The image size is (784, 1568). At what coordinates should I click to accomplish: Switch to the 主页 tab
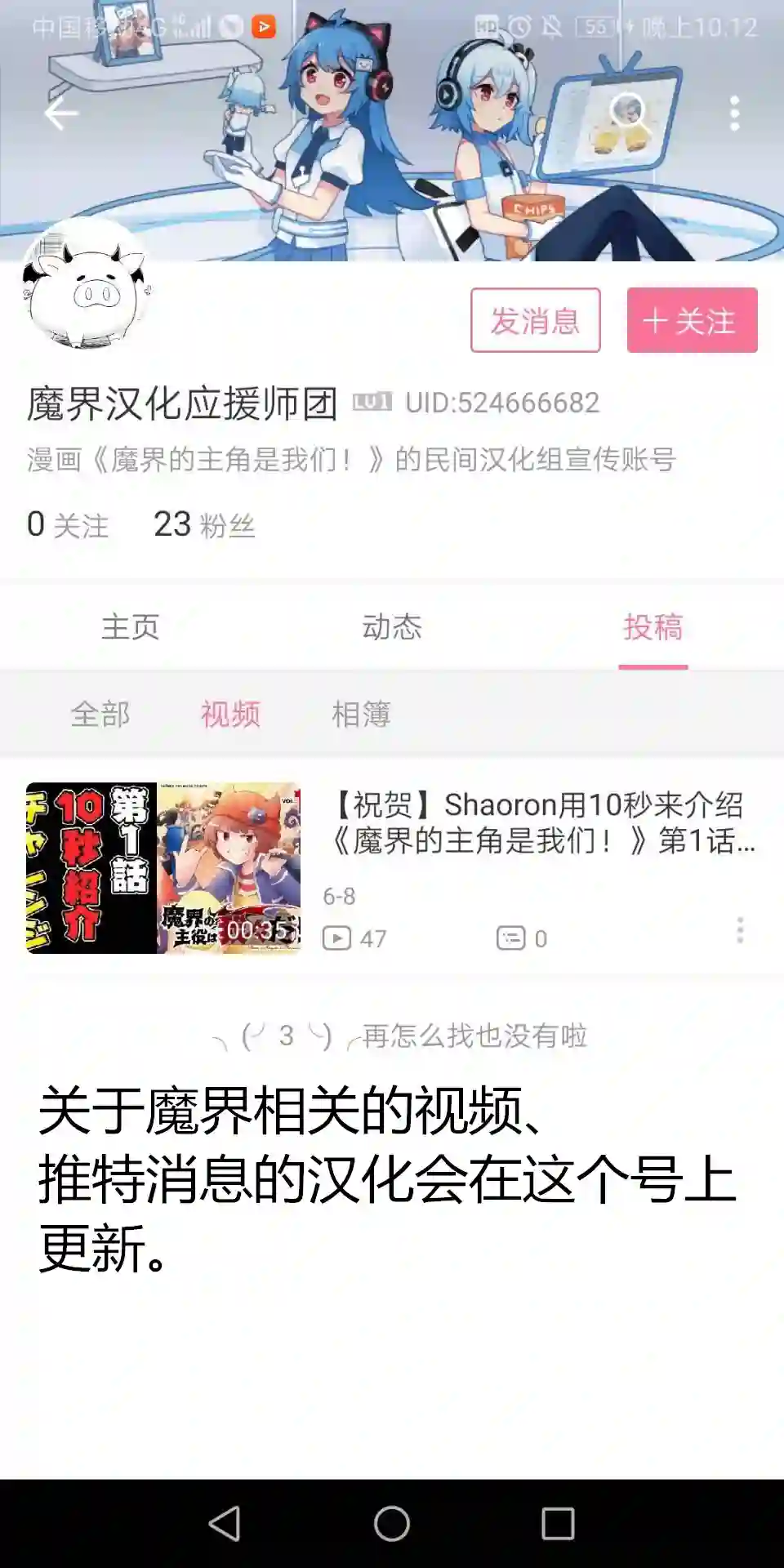click(131, 627)
